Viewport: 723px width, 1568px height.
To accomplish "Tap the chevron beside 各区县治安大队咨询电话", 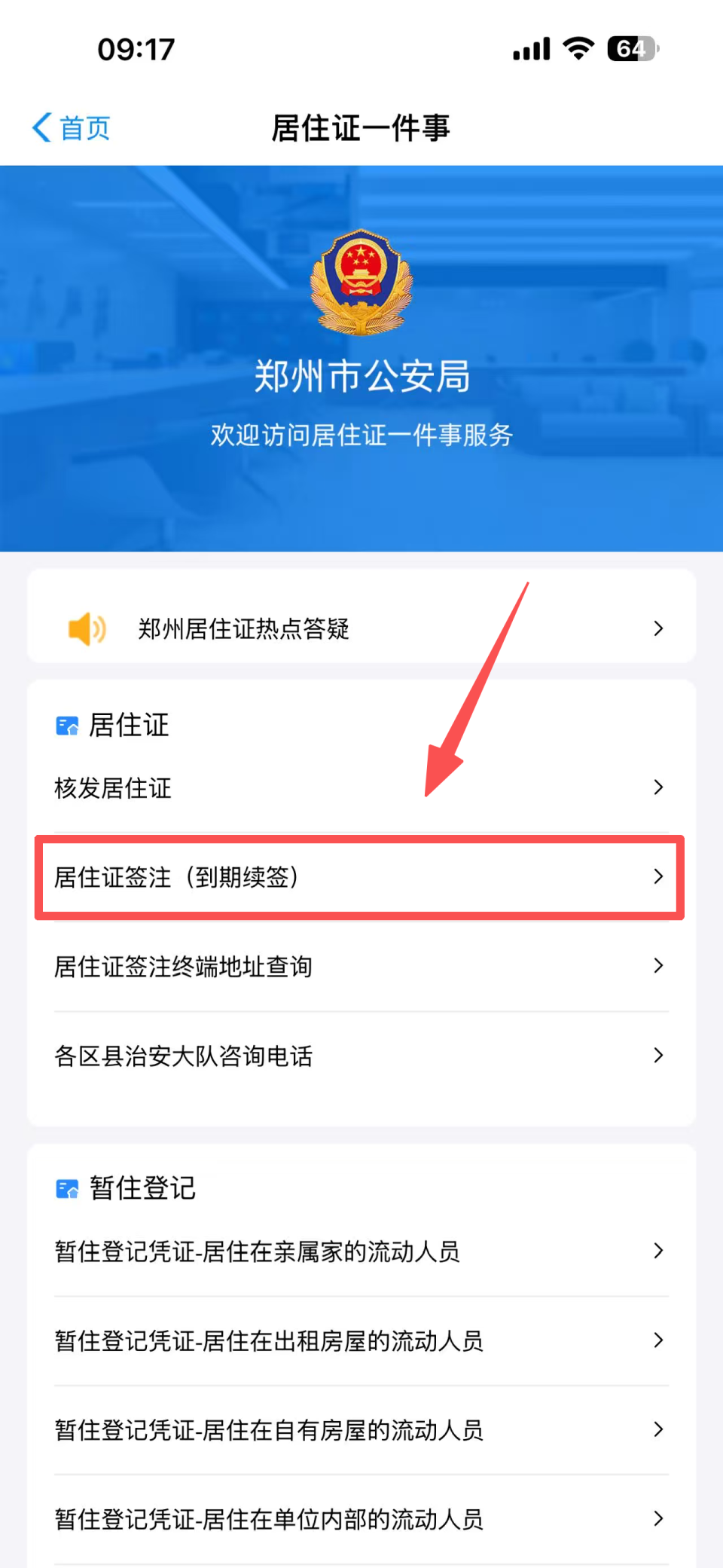I will tap(659, 1055).
